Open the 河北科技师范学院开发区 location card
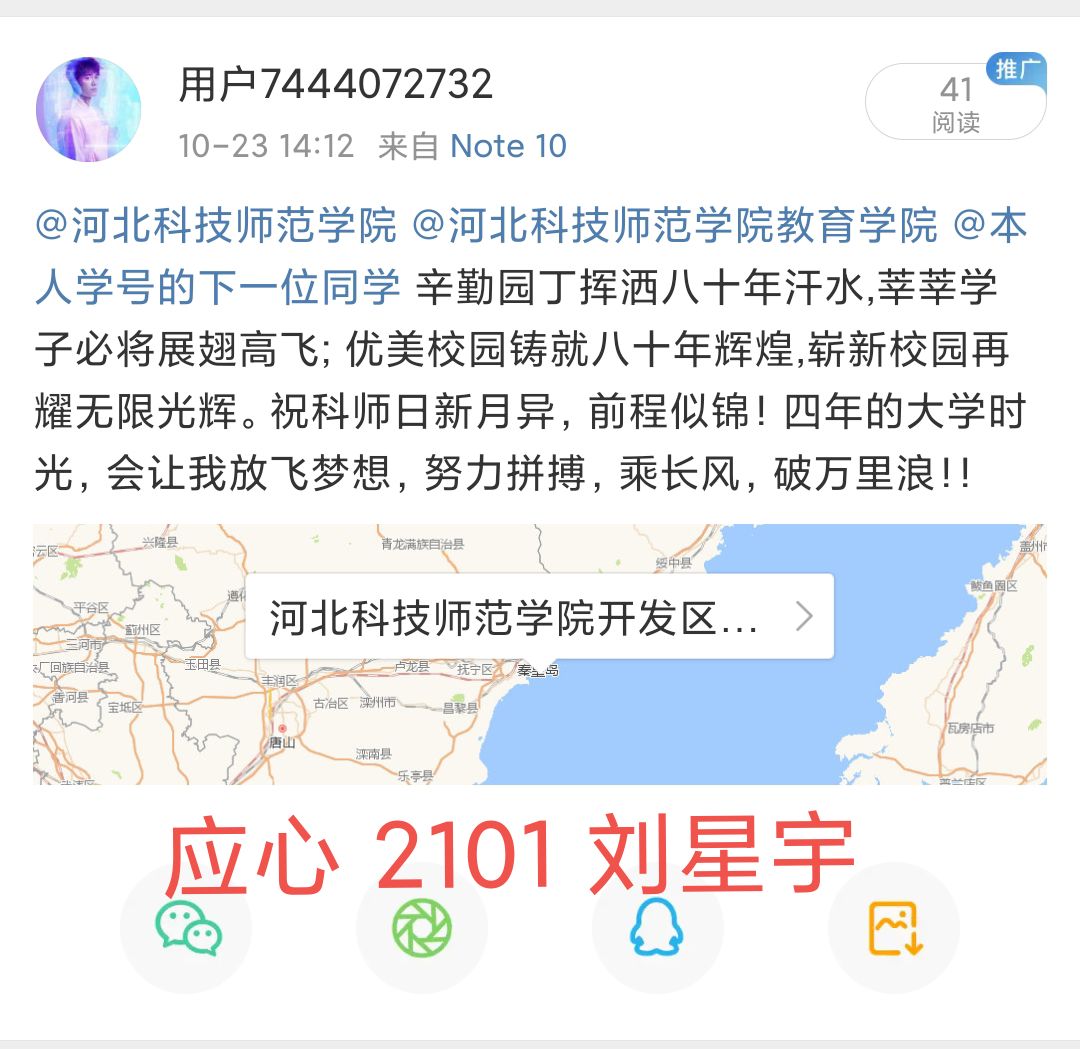This screenshot has width=1080, height=1049. [539, 617]
